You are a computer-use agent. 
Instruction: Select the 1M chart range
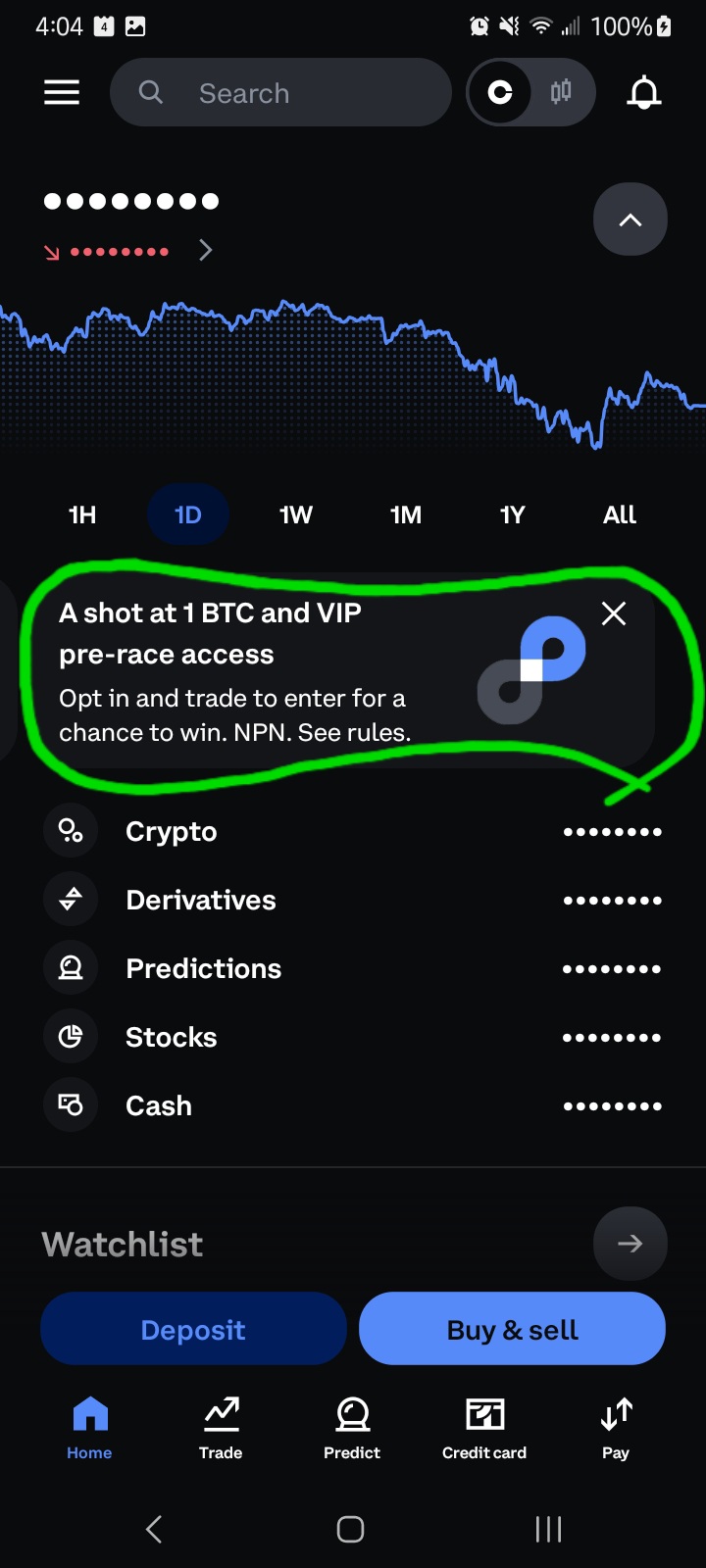pos(405,515)
